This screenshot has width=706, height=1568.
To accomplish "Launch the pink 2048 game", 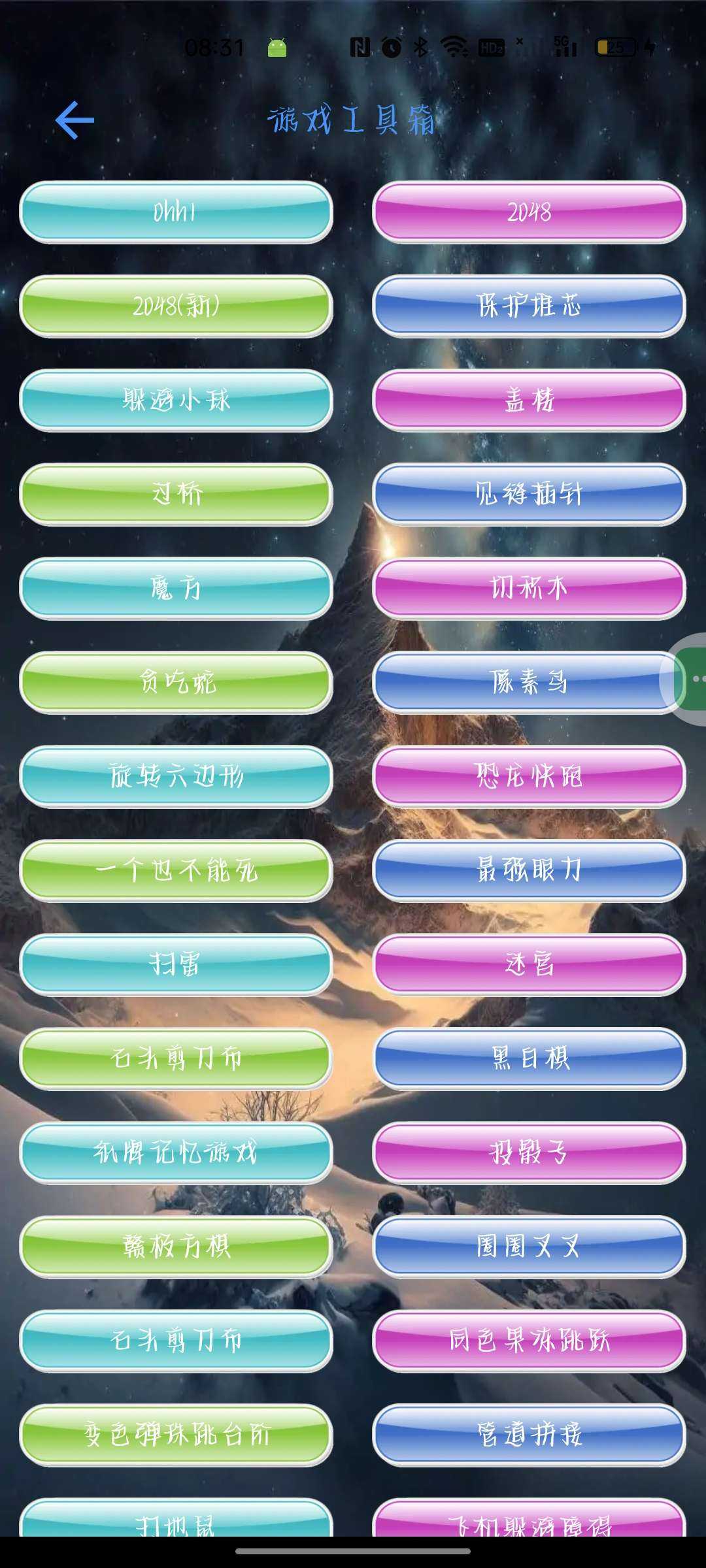I will 529,212.
